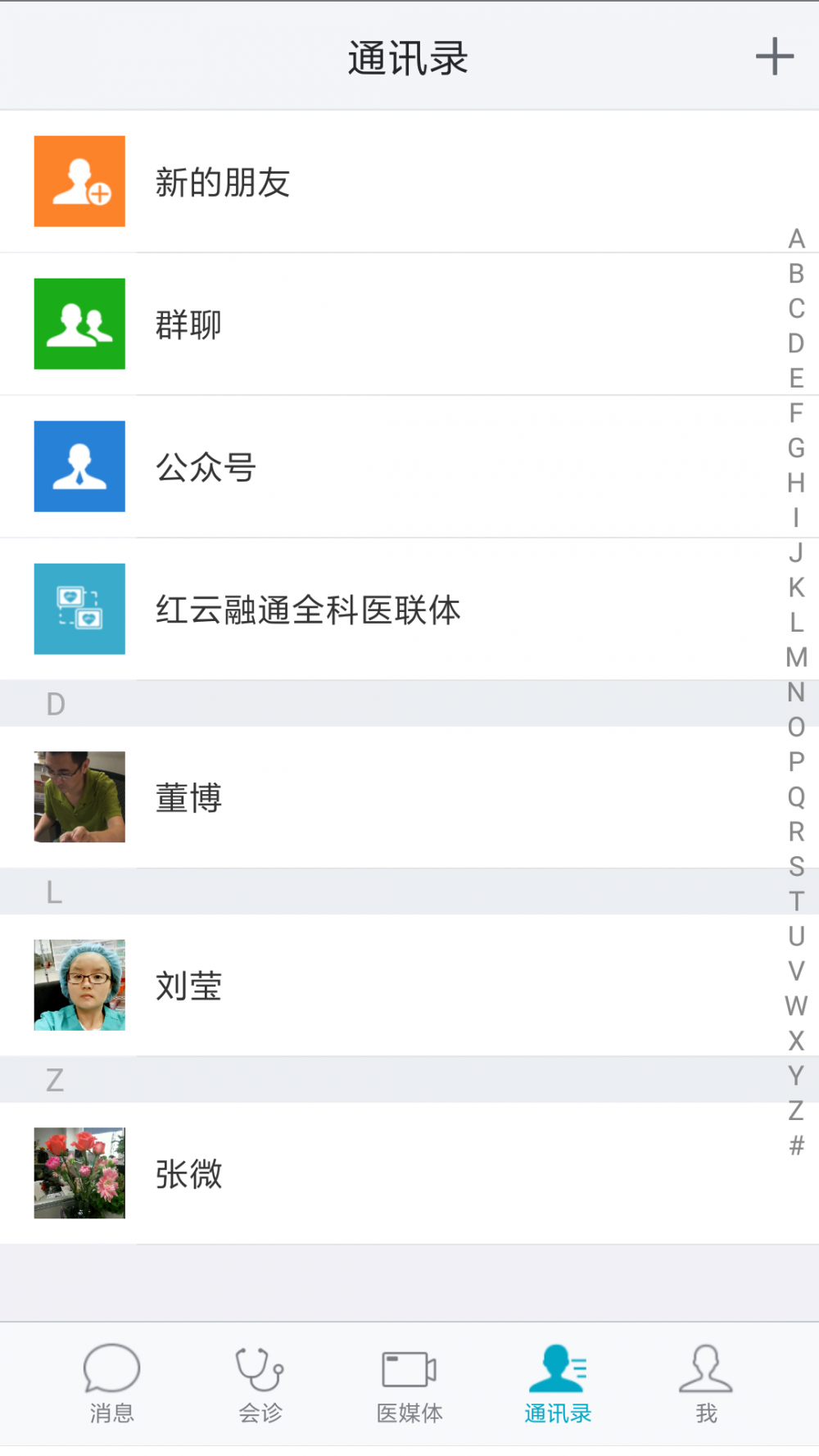Select the 通讯录 tab

(x=558, y=1383)
